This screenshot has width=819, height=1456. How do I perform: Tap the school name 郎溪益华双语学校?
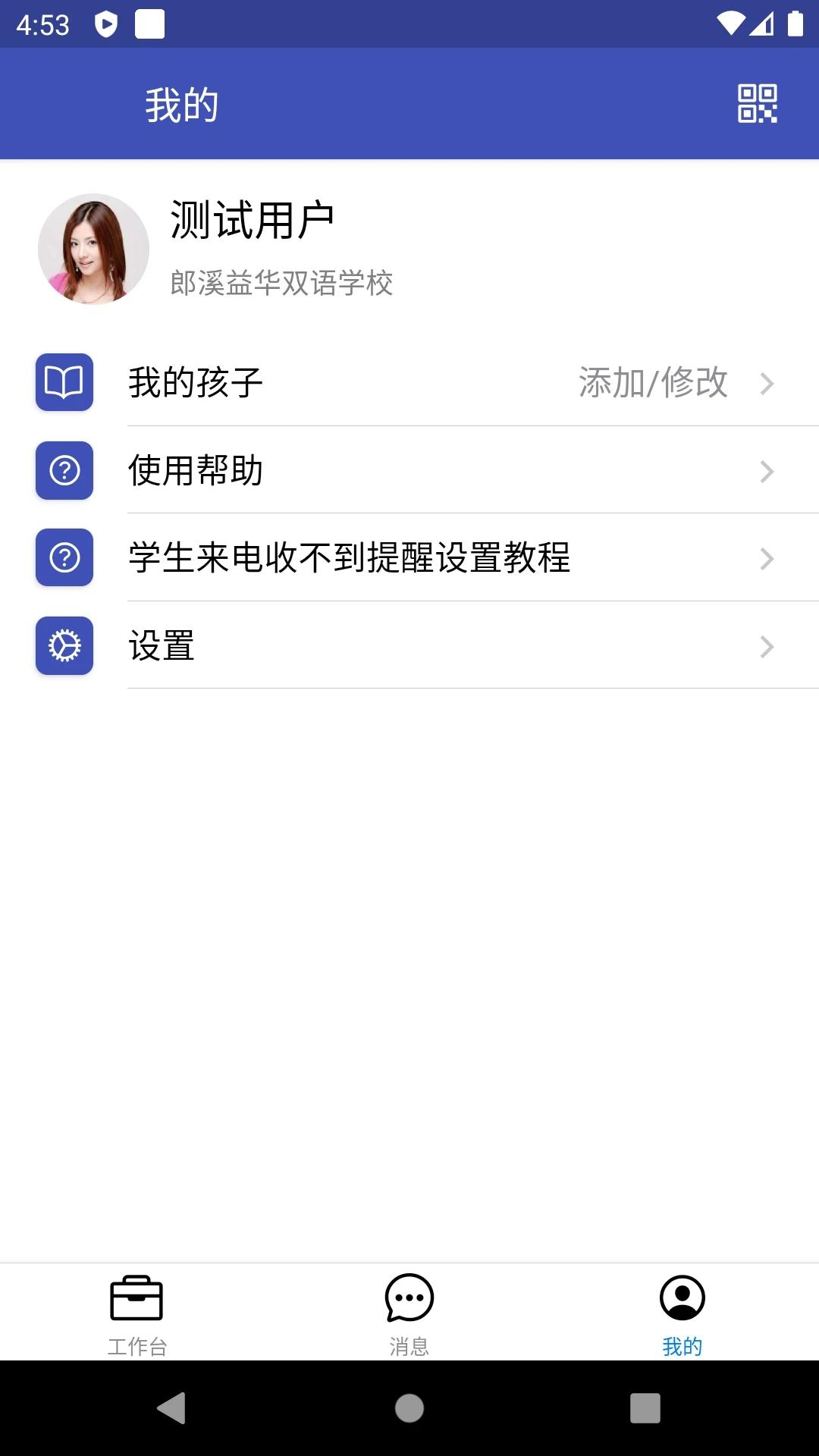(282, 285)
